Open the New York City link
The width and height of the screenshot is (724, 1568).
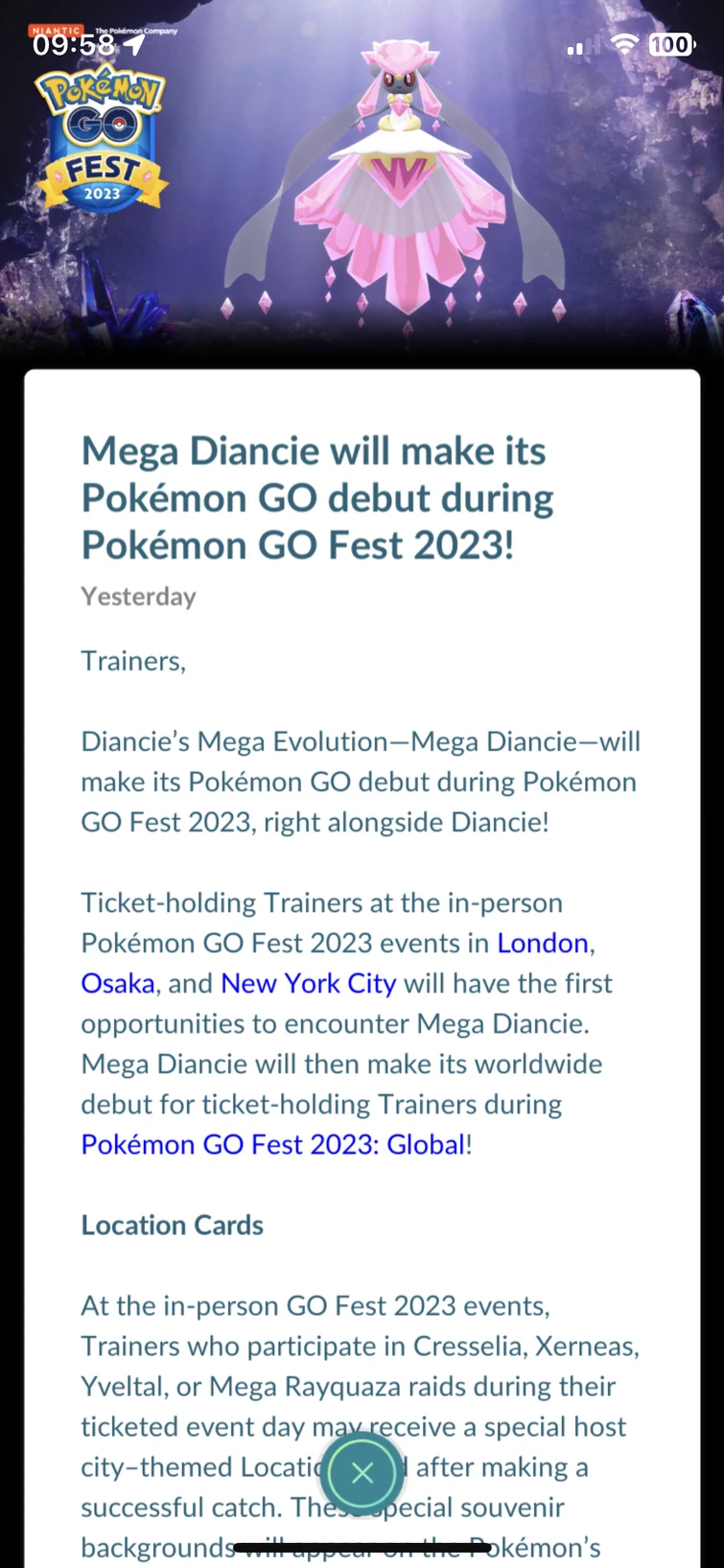pos(308,983)
